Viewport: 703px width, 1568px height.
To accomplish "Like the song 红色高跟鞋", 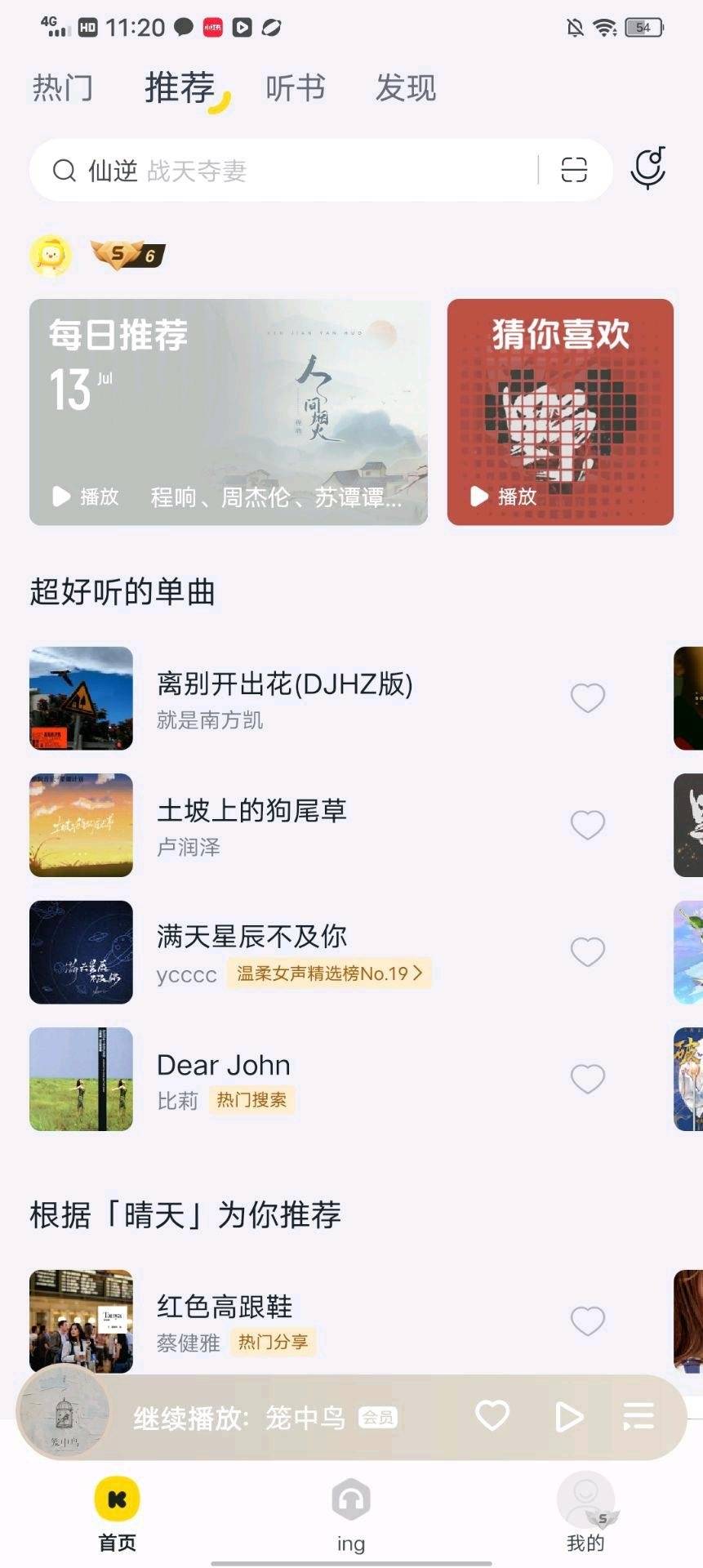I will pyautogui.click(x=587, y=1321).
